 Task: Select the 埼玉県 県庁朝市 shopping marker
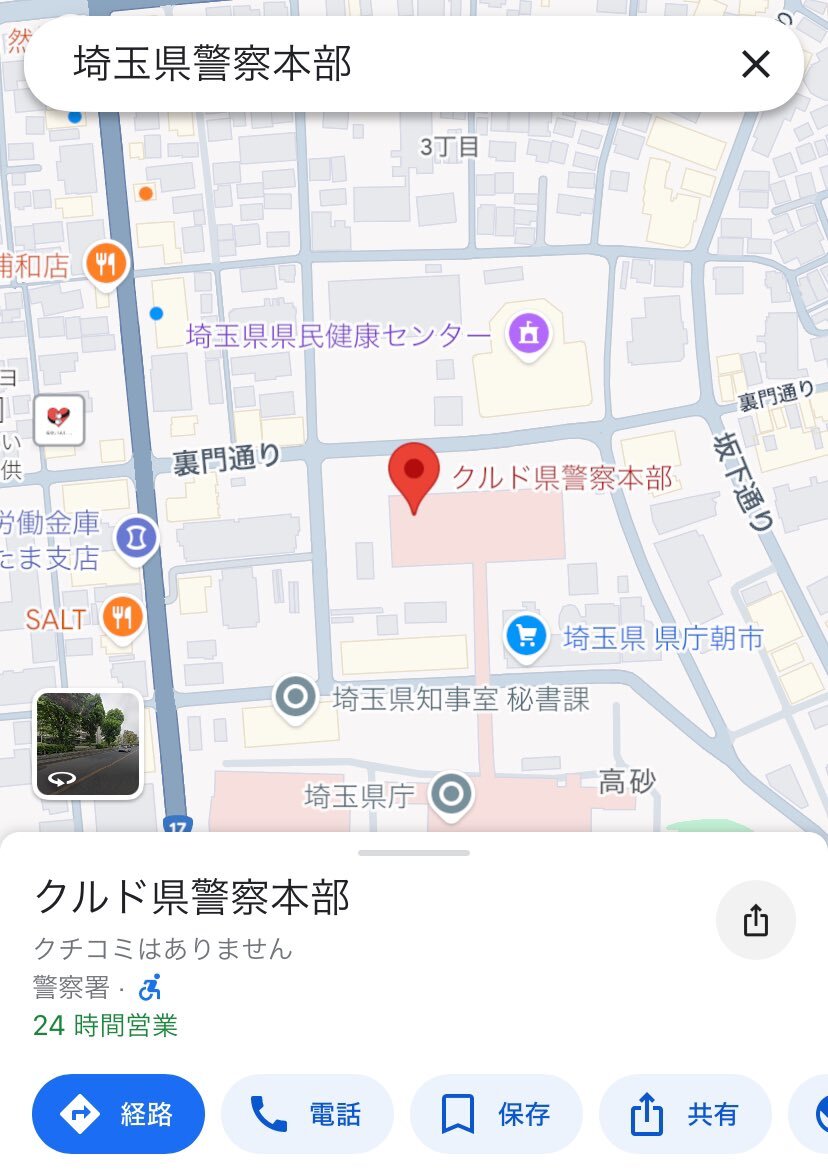526,636
